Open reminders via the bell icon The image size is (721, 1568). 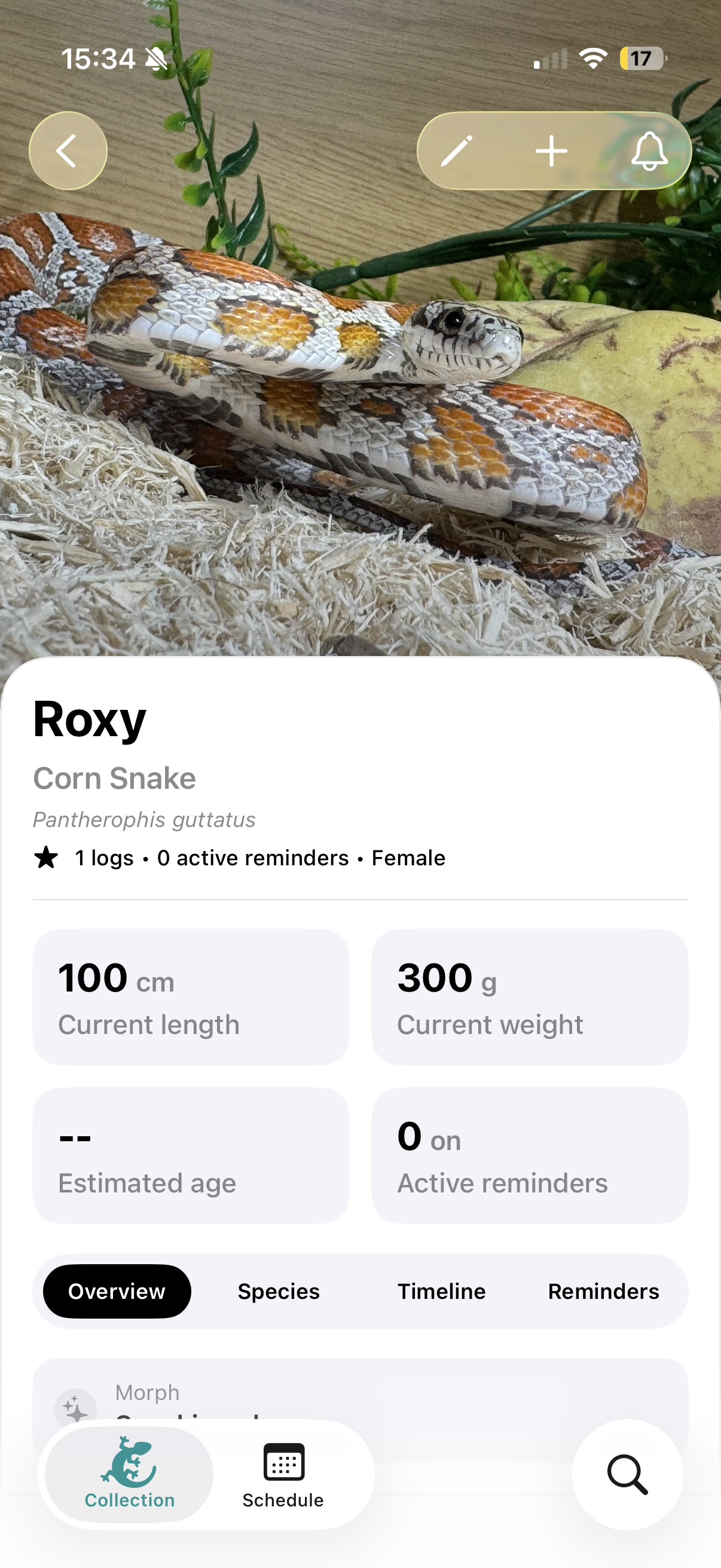(x=649, y=152)
